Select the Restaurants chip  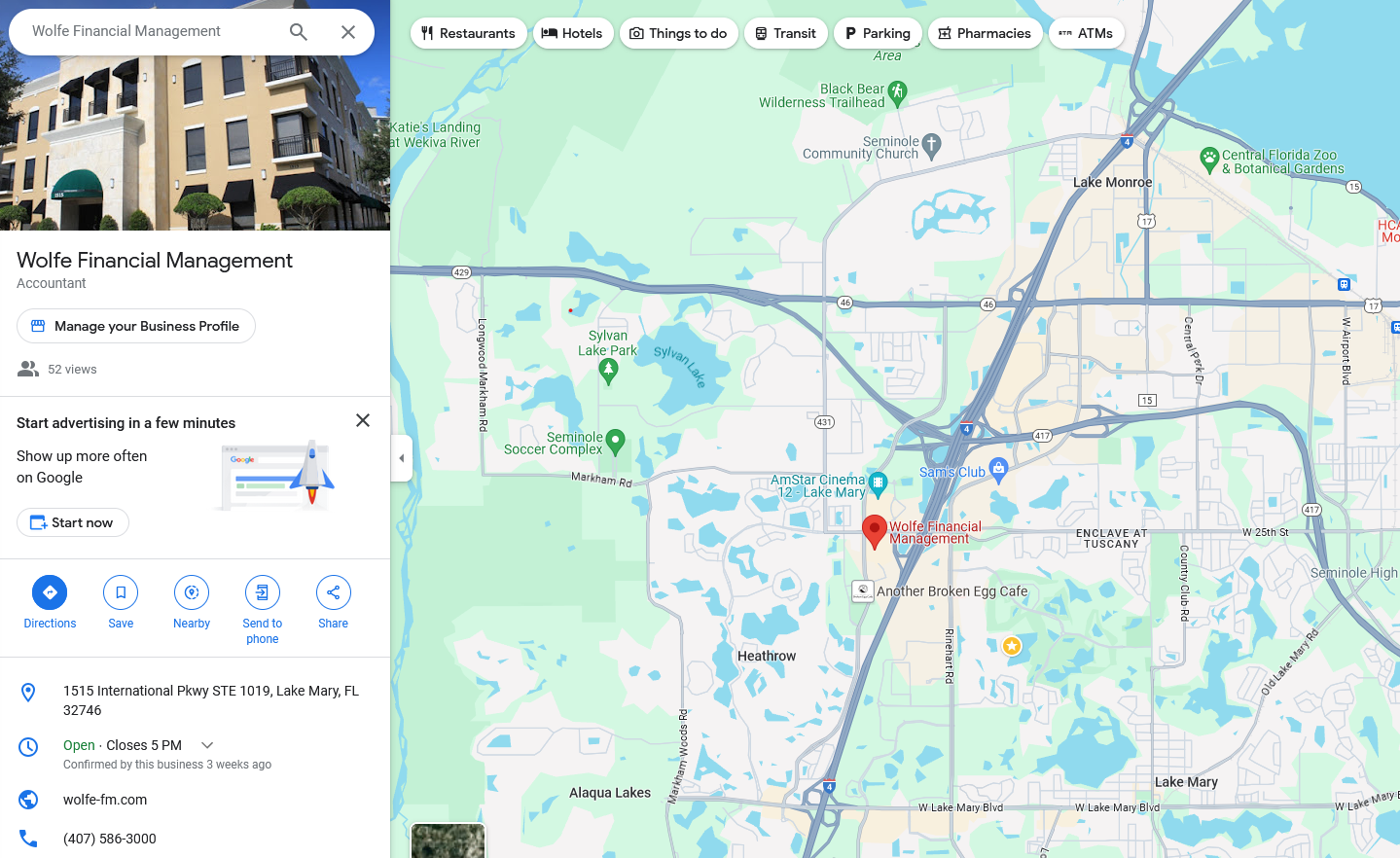(x=468, y=33)
